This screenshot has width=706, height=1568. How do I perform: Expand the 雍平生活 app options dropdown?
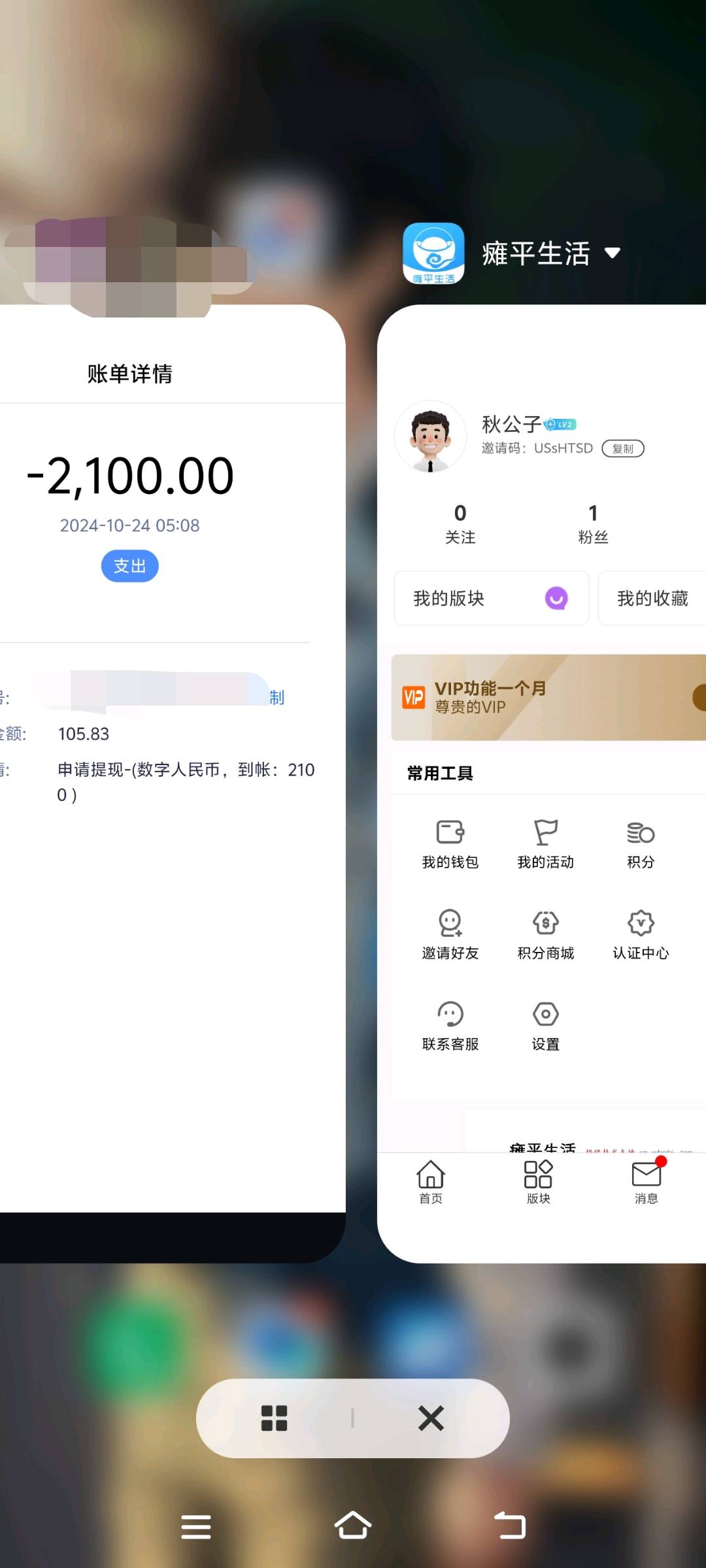point(613,253)
